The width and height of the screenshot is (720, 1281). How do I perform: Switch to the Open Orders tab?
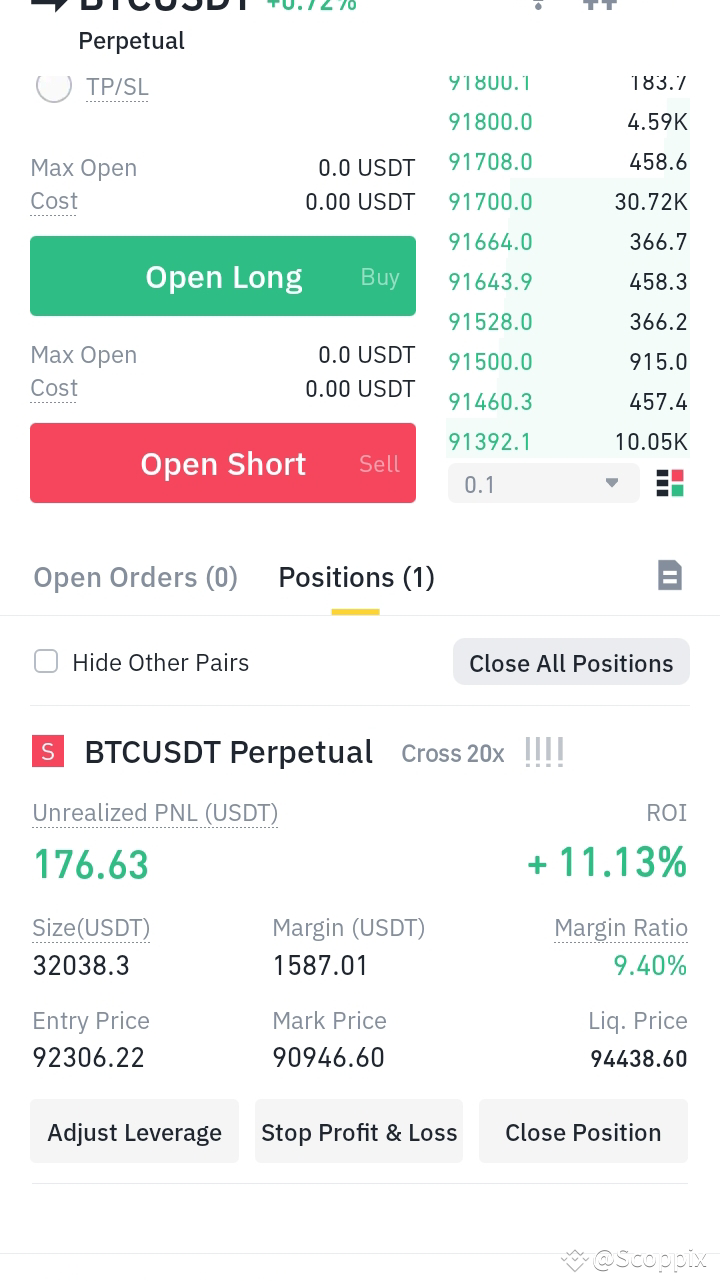136,577
